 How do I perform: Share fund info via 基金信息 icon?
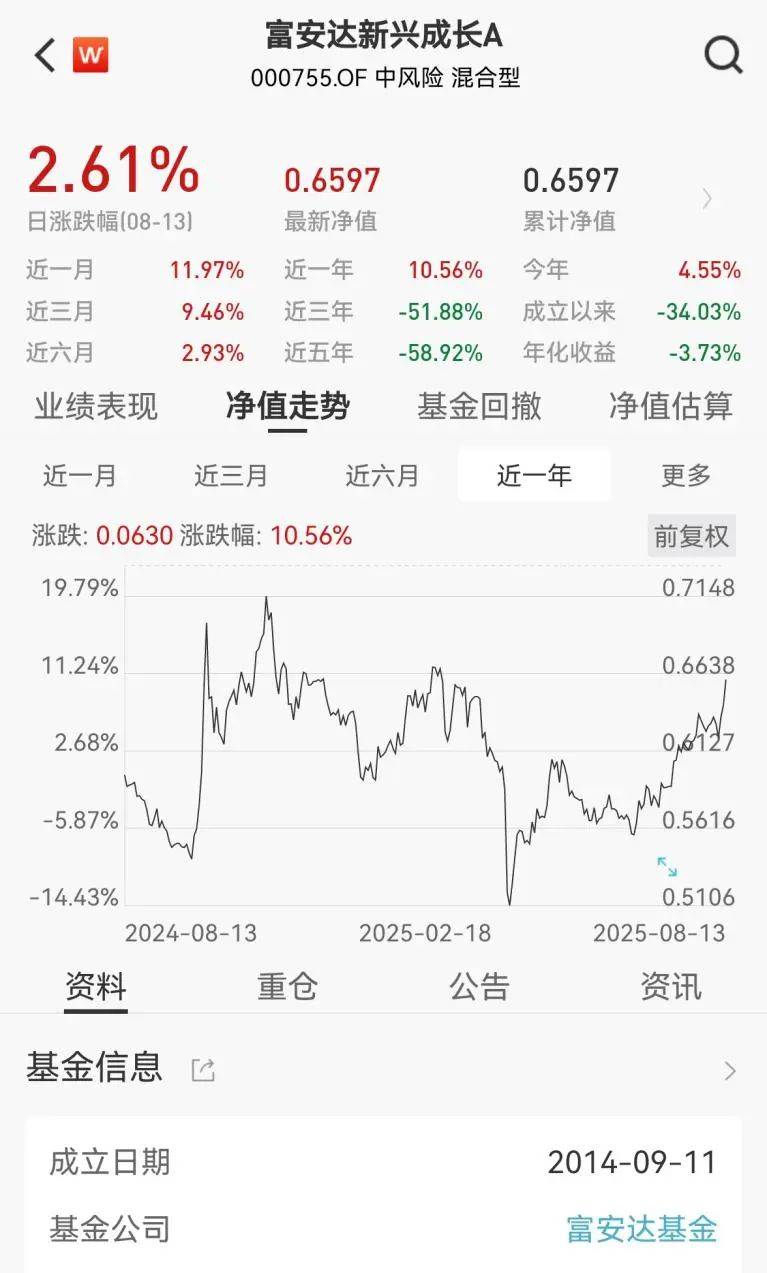[x=203, y=1071]
